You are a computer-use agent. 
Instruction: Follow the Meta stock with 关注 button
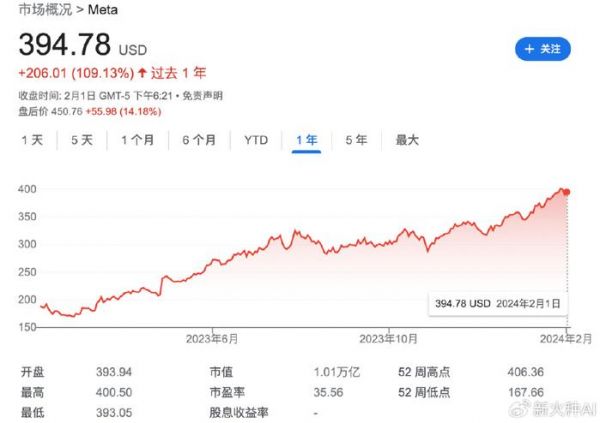point(543,48)
